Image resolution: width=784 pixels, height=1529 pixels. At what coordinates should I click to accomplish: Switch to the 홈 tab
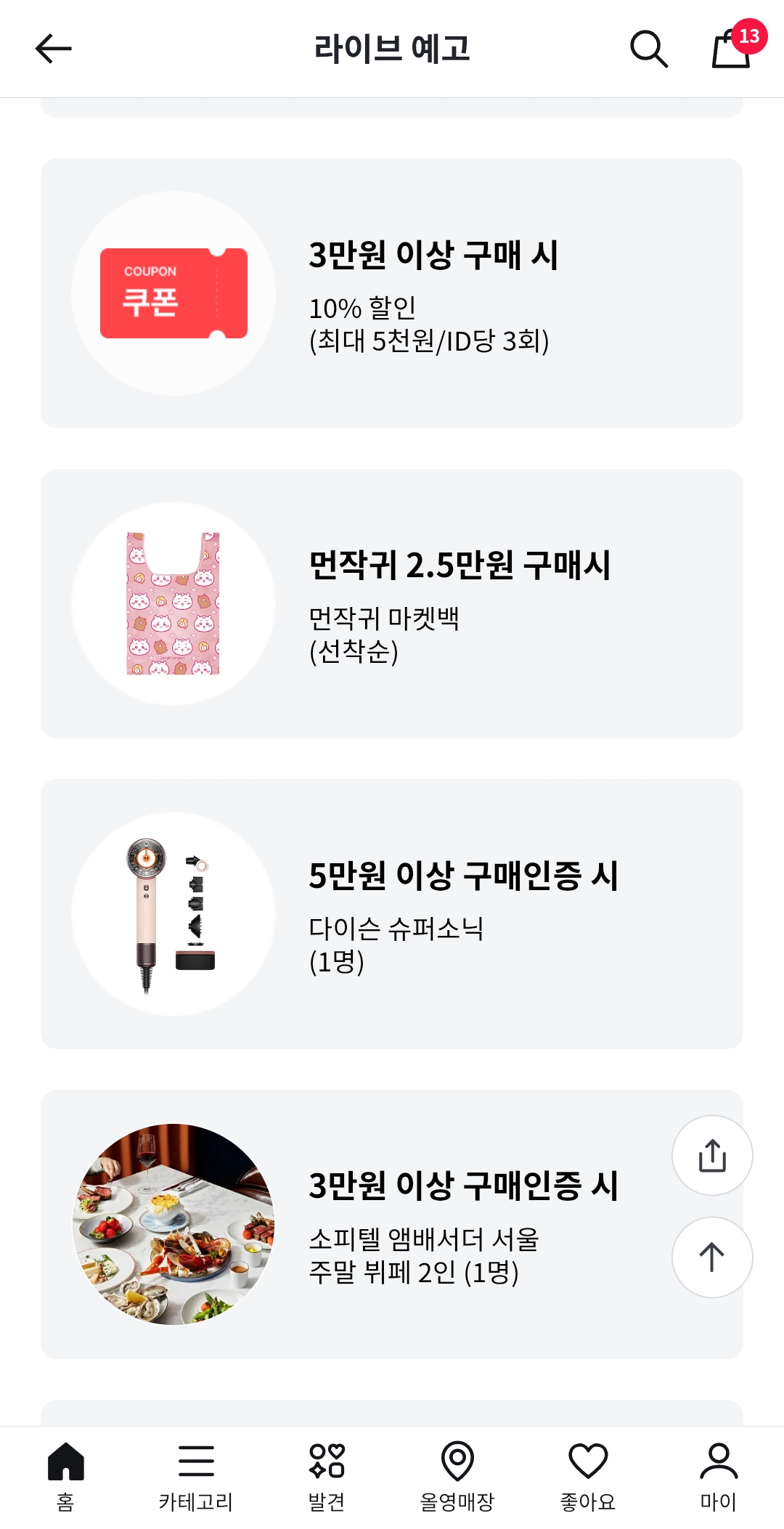click(65, 1475)
